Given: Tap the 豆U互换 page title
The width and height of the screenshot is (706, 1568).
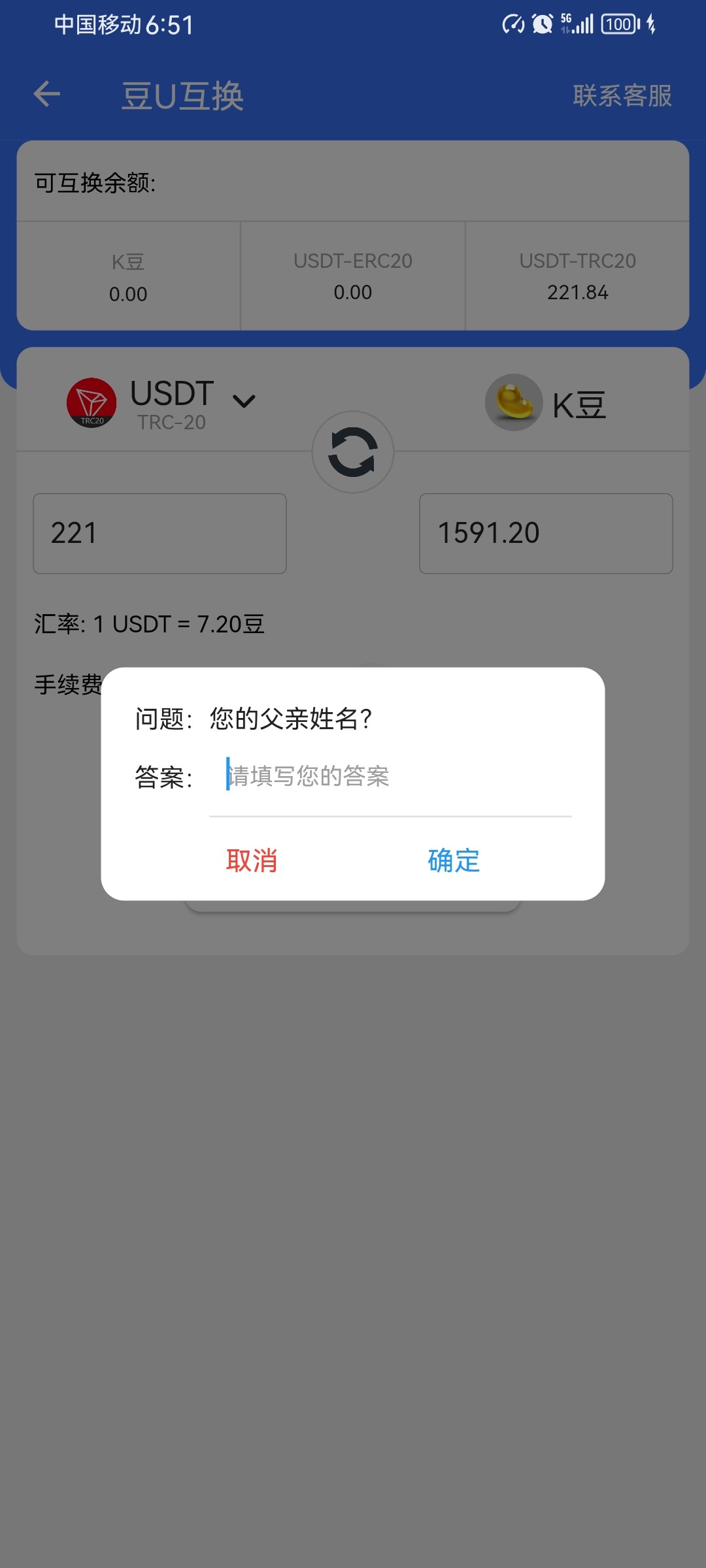Looking at the screenshot, I should [185, 97].
